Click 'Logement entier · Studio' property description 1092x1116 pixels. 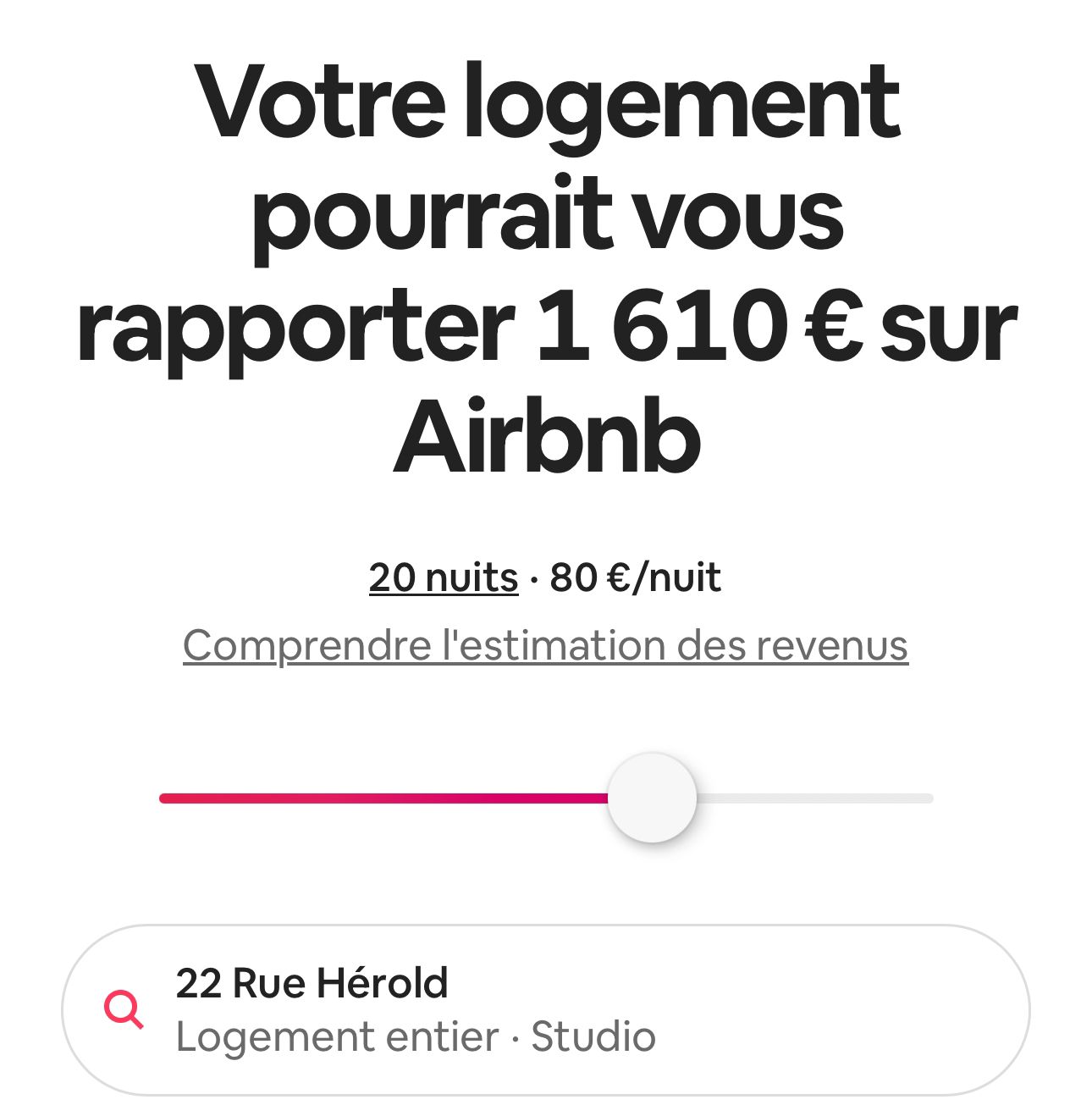click(x=416, y=1034)
